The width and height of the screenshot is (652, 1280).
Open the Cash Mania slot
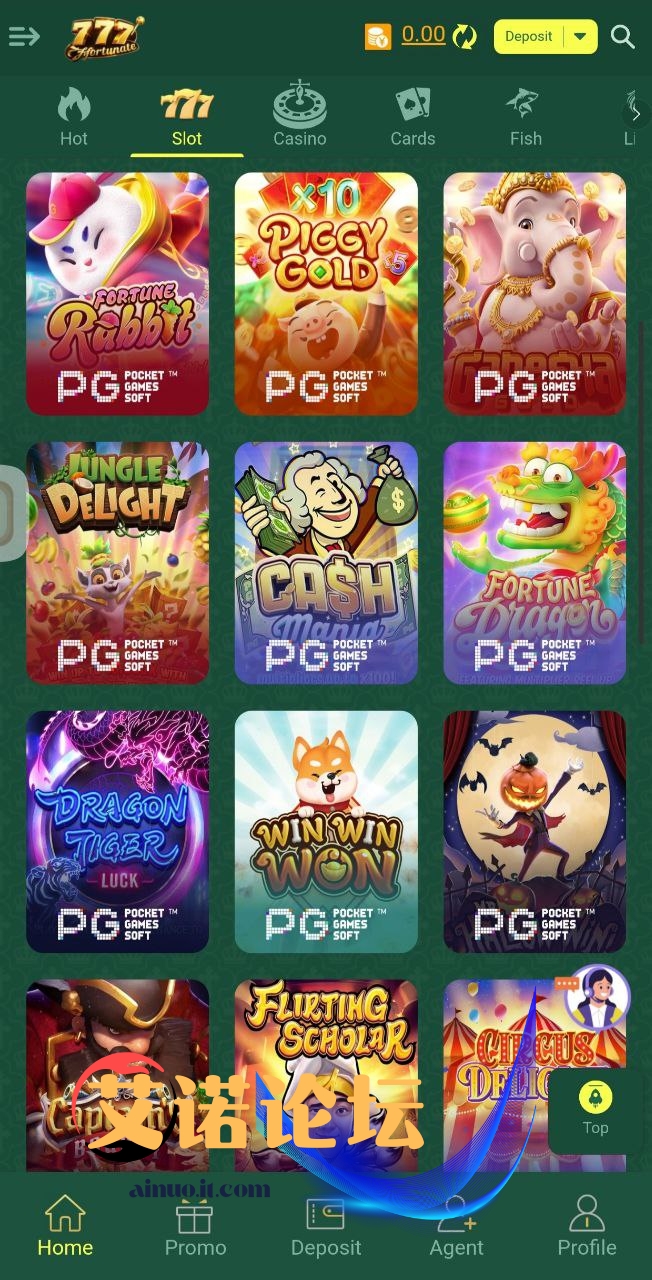tap(326, 562)
